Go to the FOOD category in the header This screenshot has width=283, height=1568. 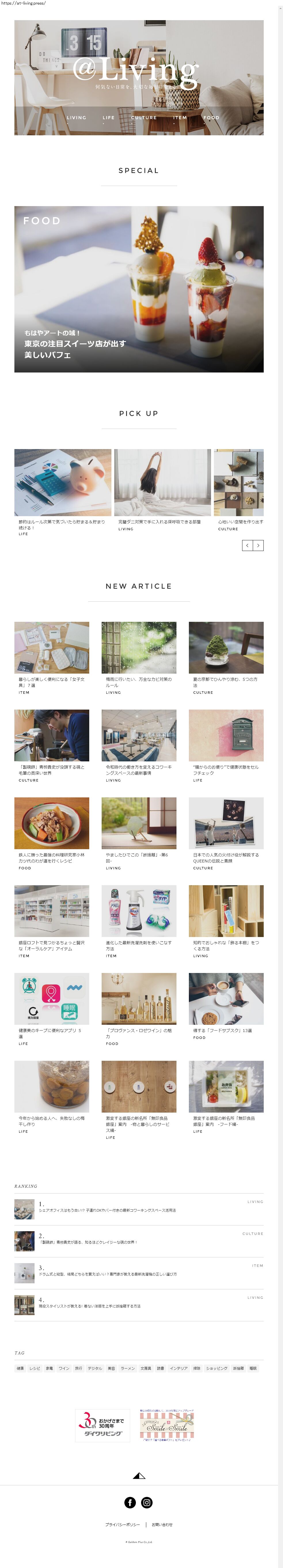coord(211,117)
